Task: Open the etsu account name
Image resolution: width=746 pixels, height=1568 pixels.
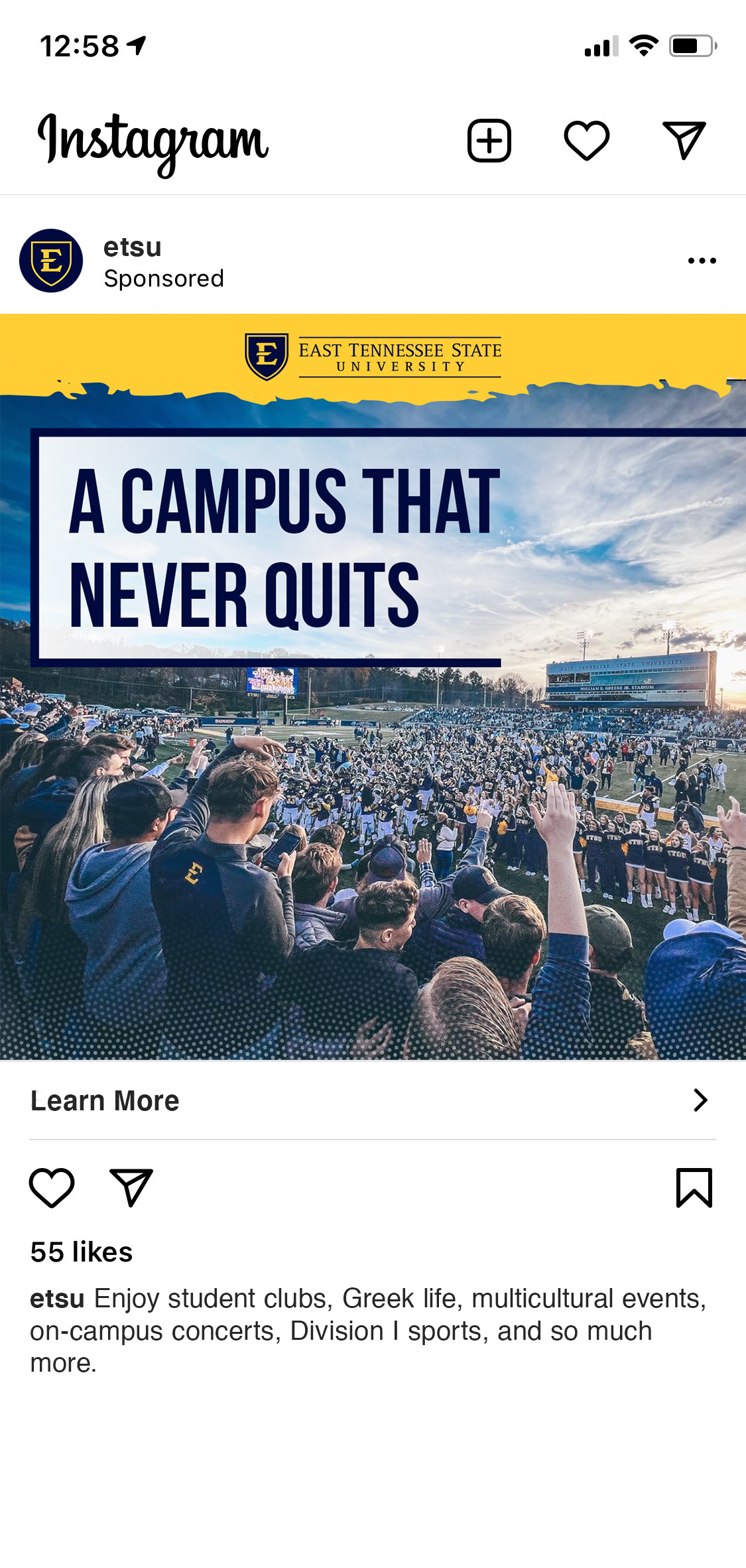Action: click(x=133, y=247)
